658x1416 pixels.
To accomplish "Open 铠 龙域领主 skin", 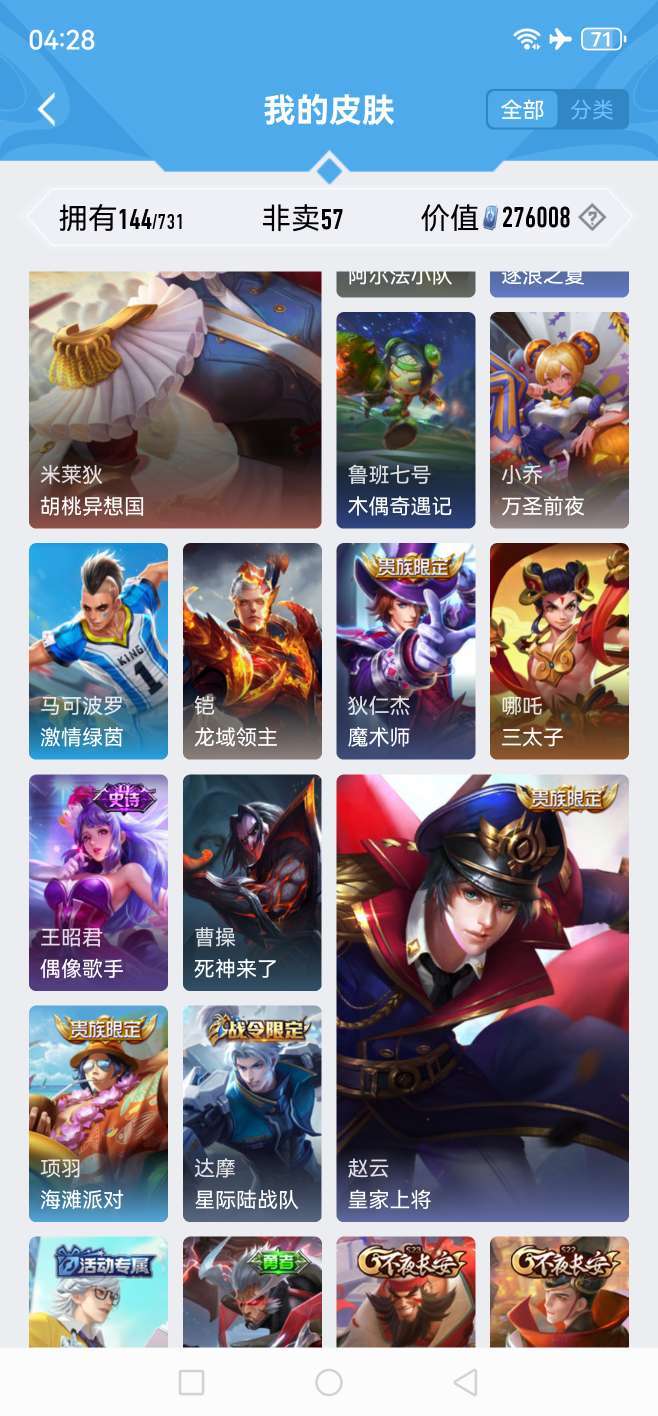I will coord(252,650).
